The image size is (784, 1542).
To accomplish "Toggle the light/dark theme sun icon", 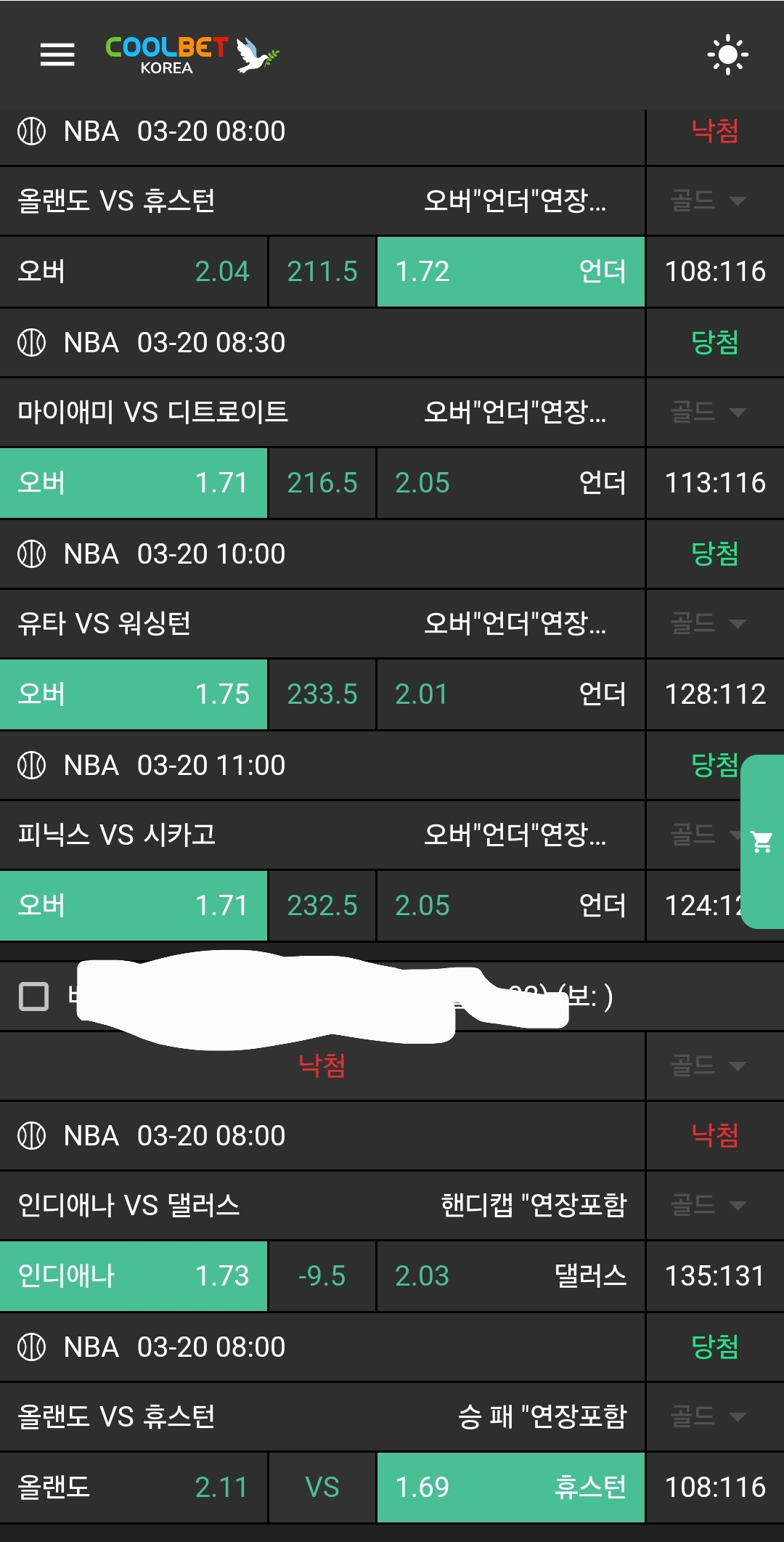I will 727,54.
